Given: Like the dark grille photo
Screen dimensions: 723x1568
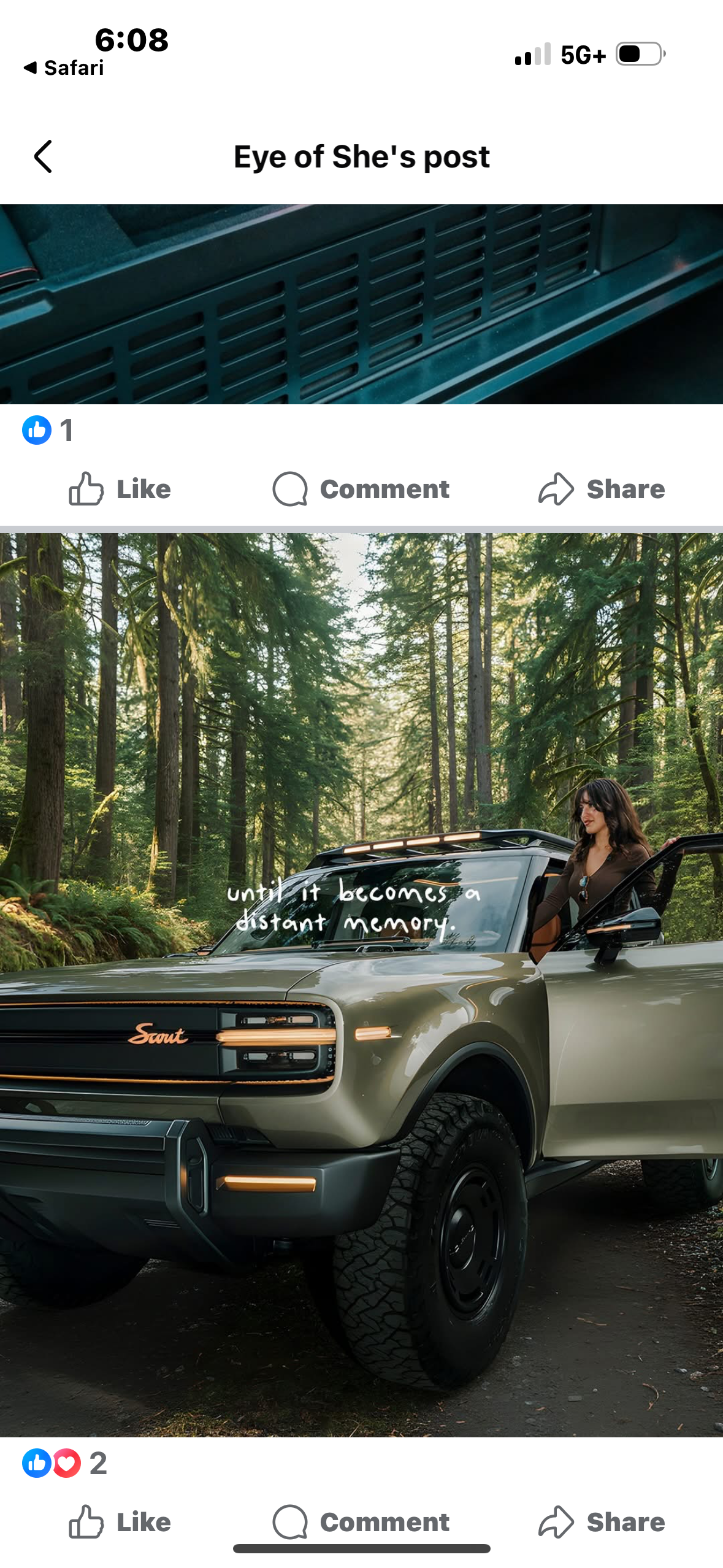Looking at the screenshot, I should 120,489.
